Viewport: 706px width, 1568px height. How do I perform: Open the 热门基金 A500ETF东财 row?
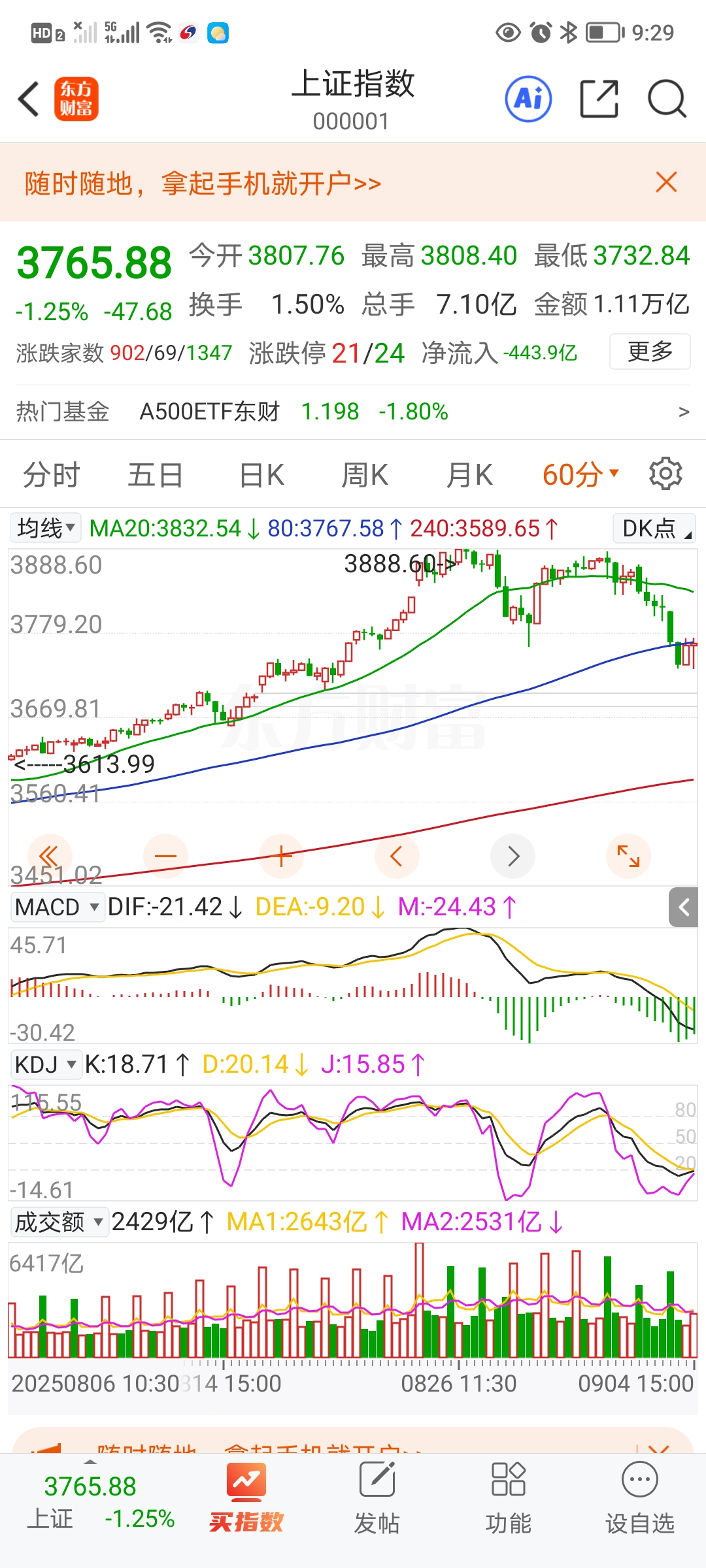(353, 412)
